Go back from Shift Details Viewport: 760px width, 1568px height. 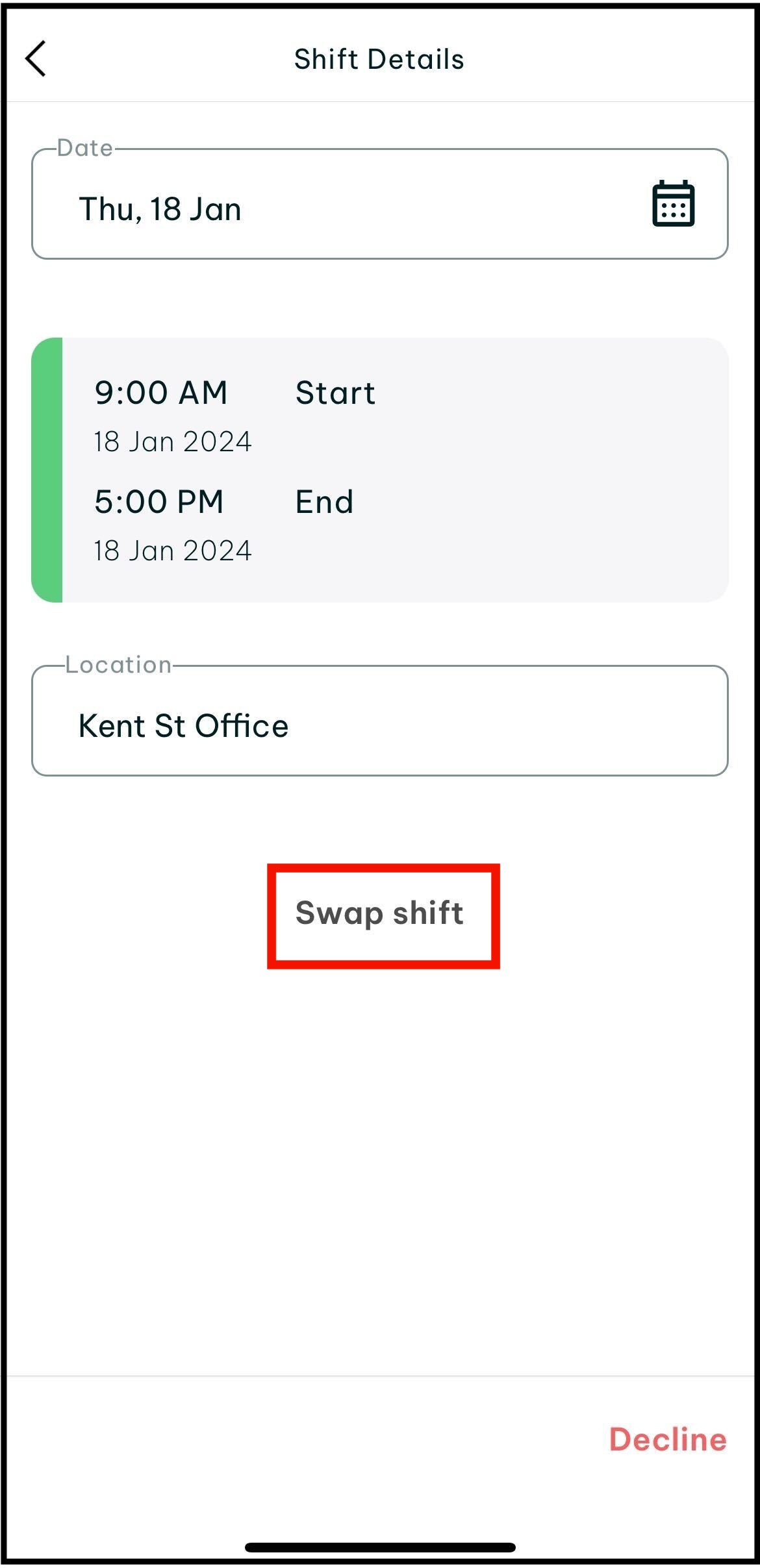(x=36, y=59)
